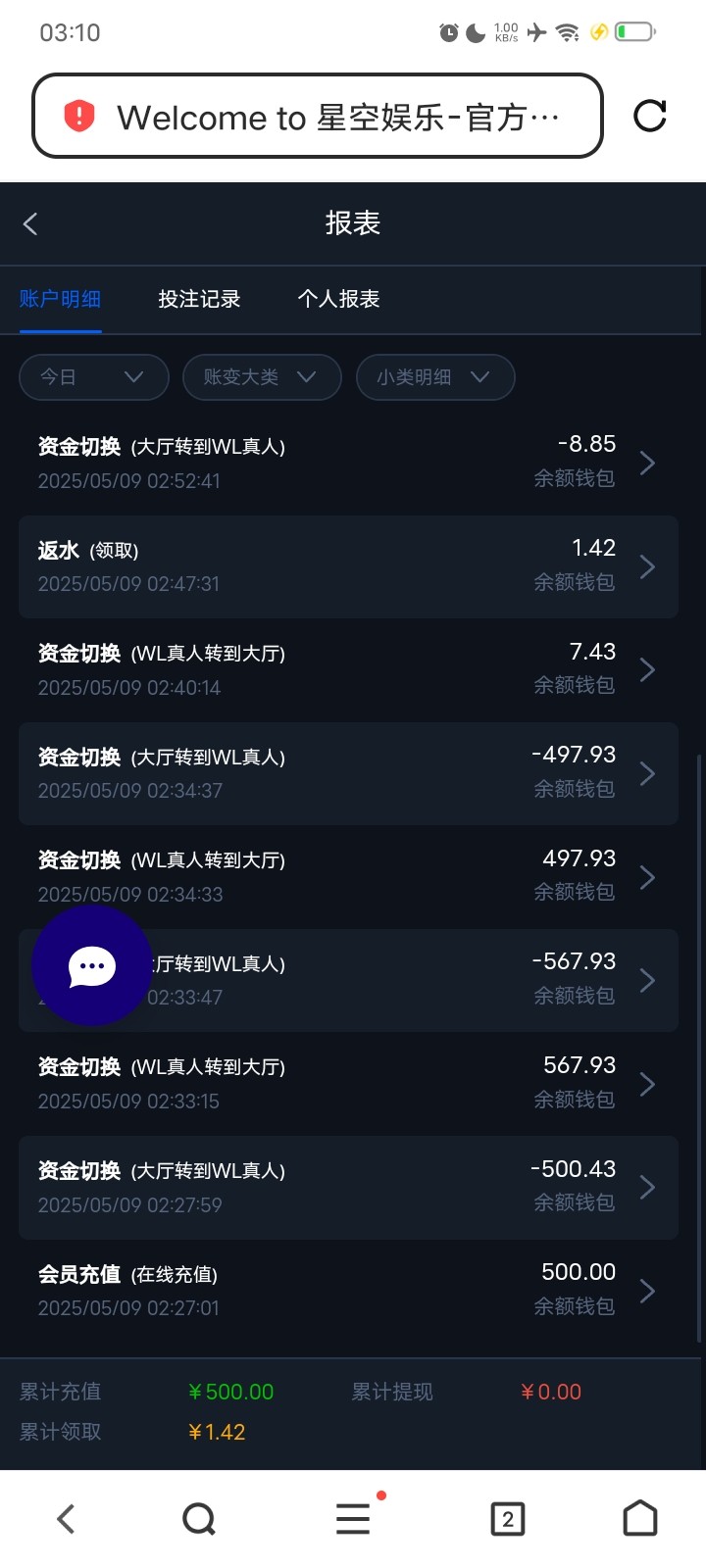The width and height of the screenshot is (706, 1568).
Task: Switch to the 个人报表 tab
Action: click(x=338, y=299)
